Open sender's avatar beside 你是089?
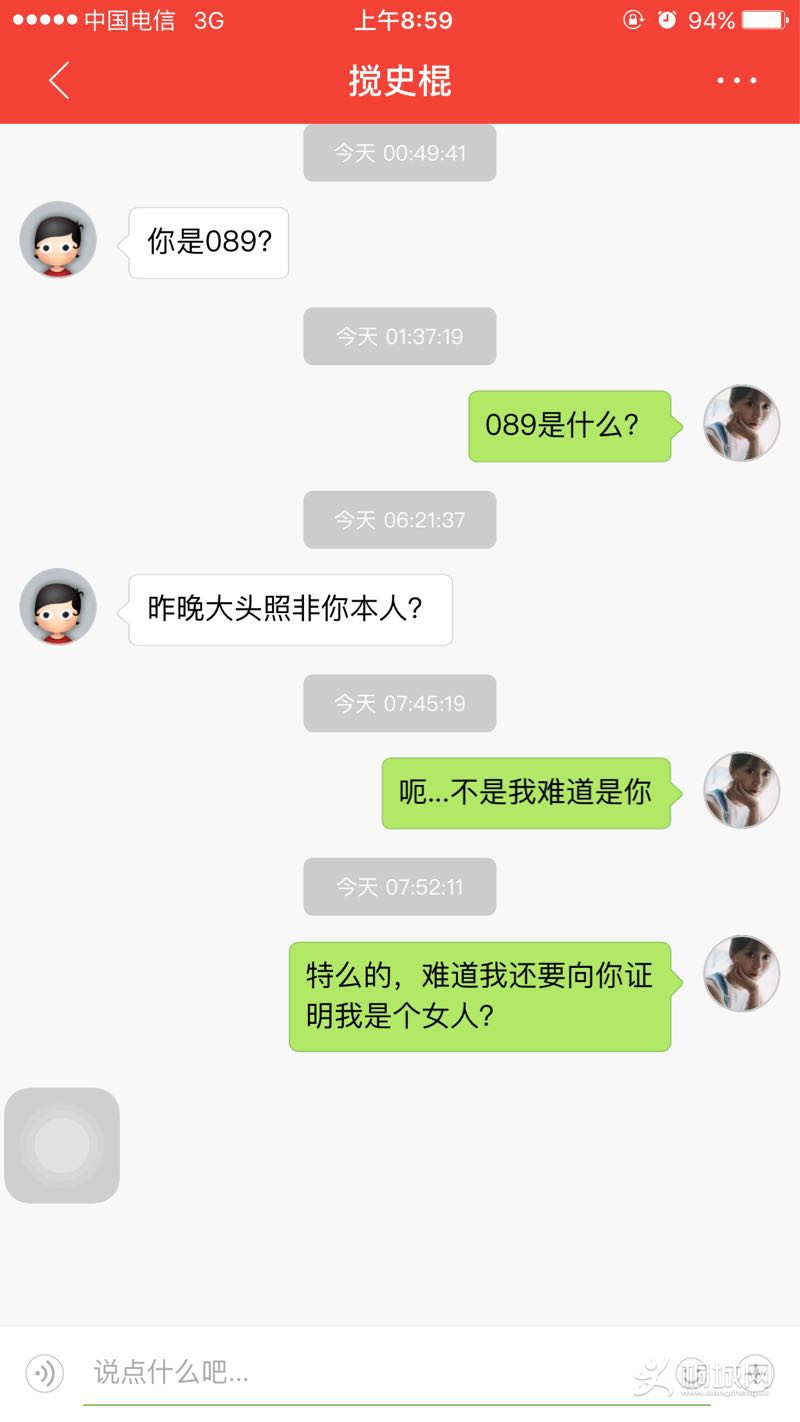The height and width of the screenshot is (1422, 800). pos(58,240)
